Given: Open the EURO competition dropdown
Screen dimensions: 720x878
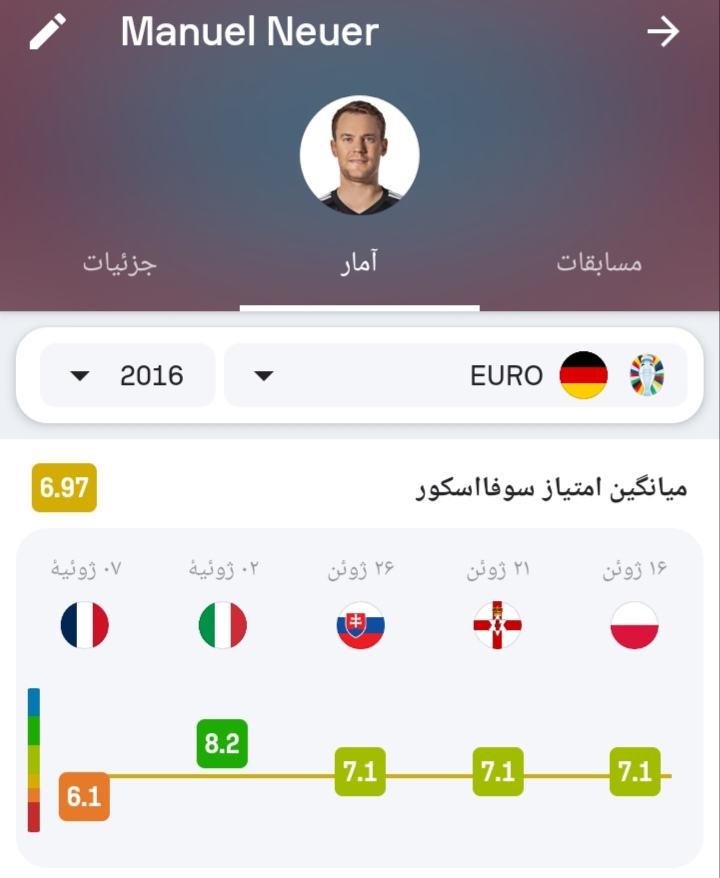Looking at the screenshot, I should tap(455, 376).
